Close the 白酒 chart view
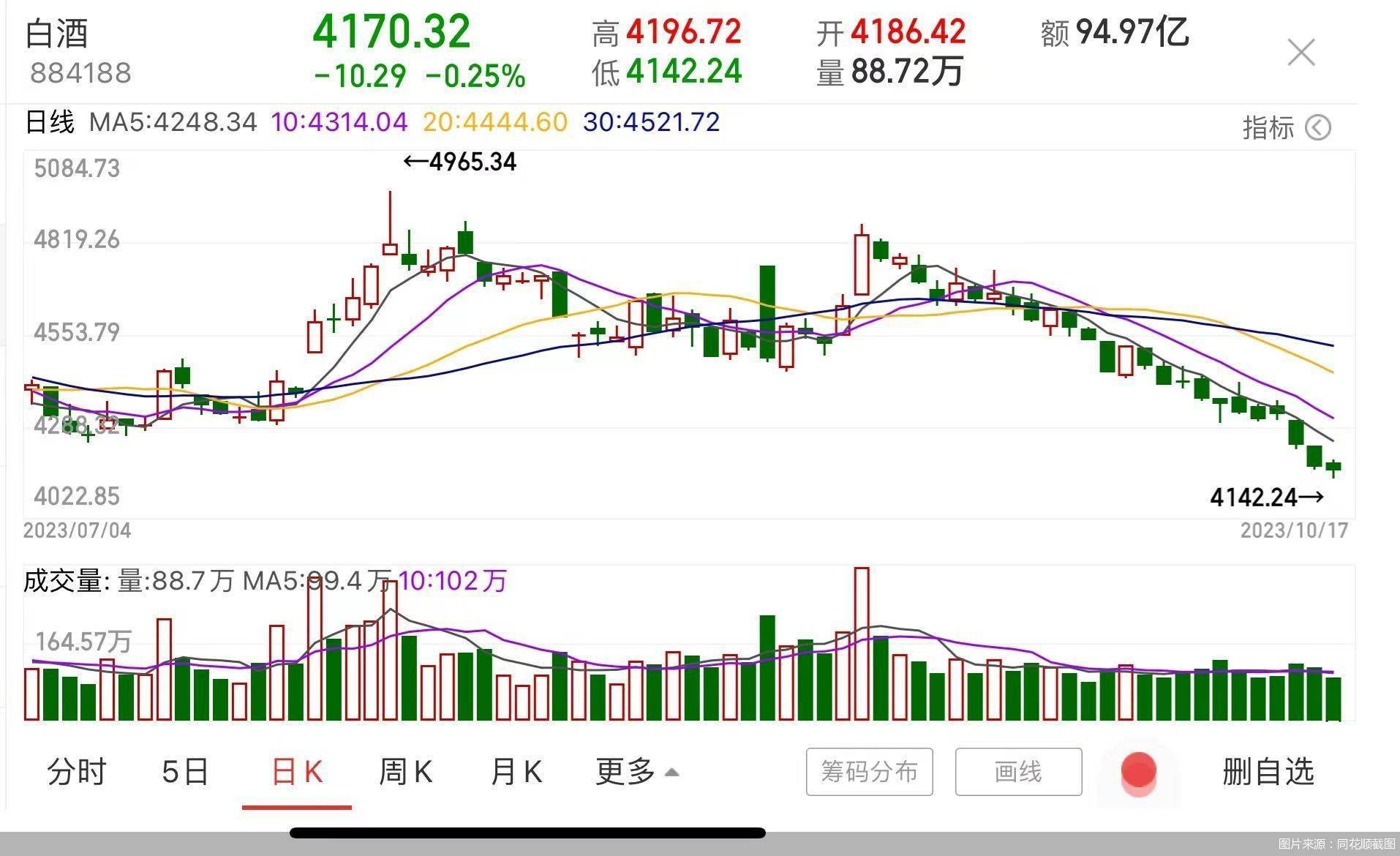 (x=1301, y=53)
